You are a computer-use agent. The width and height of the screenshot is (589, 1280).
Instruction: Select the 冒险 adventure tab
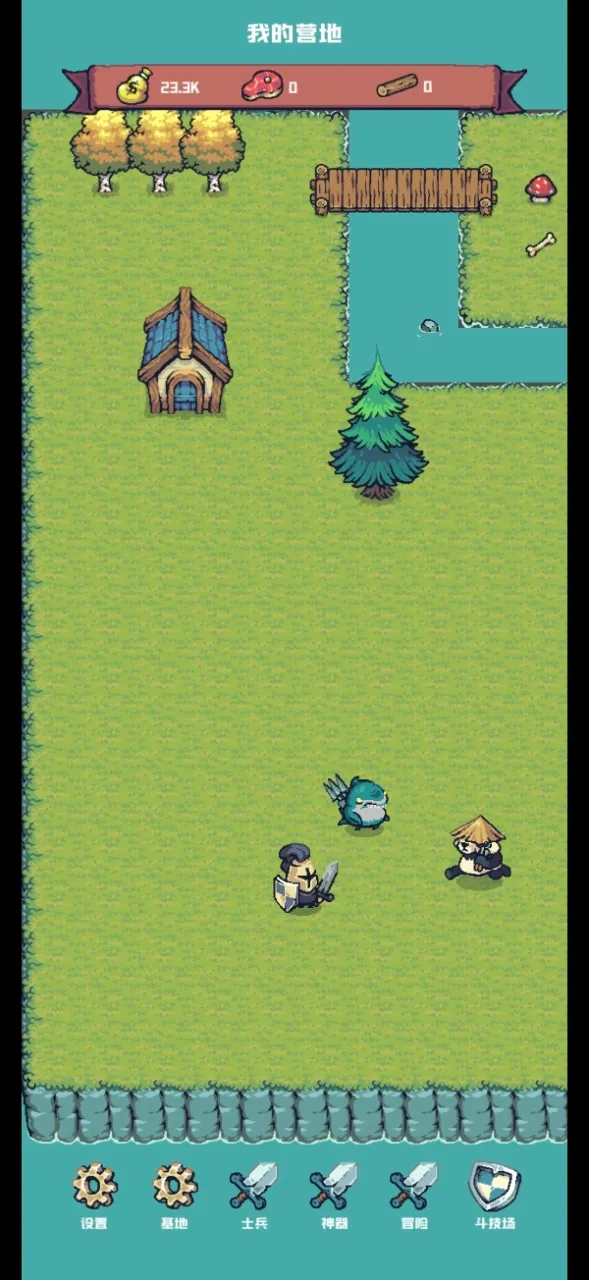pos(414,1195)
